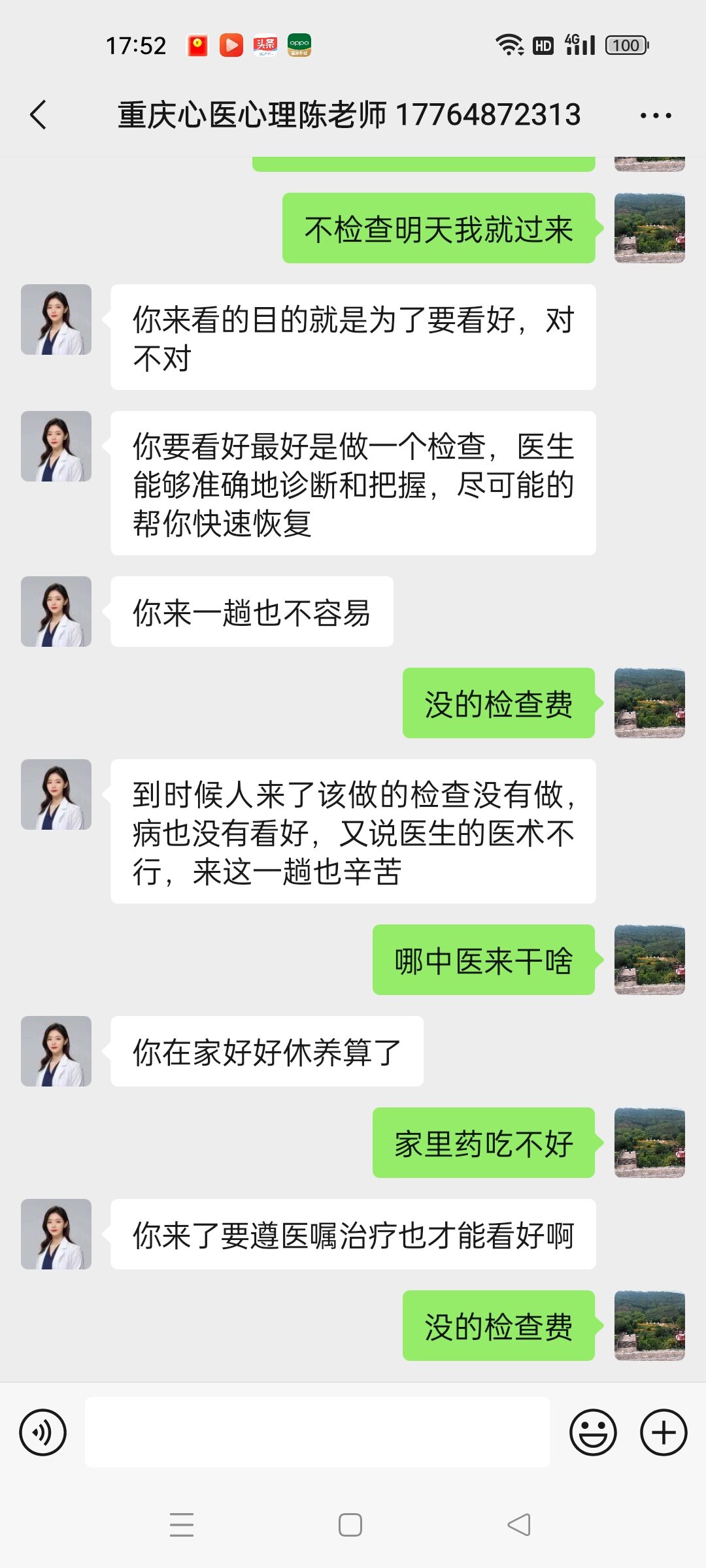Screen dimensions: 706x1568
Task: Switch to voice message input
Action: coord(43,1433)
